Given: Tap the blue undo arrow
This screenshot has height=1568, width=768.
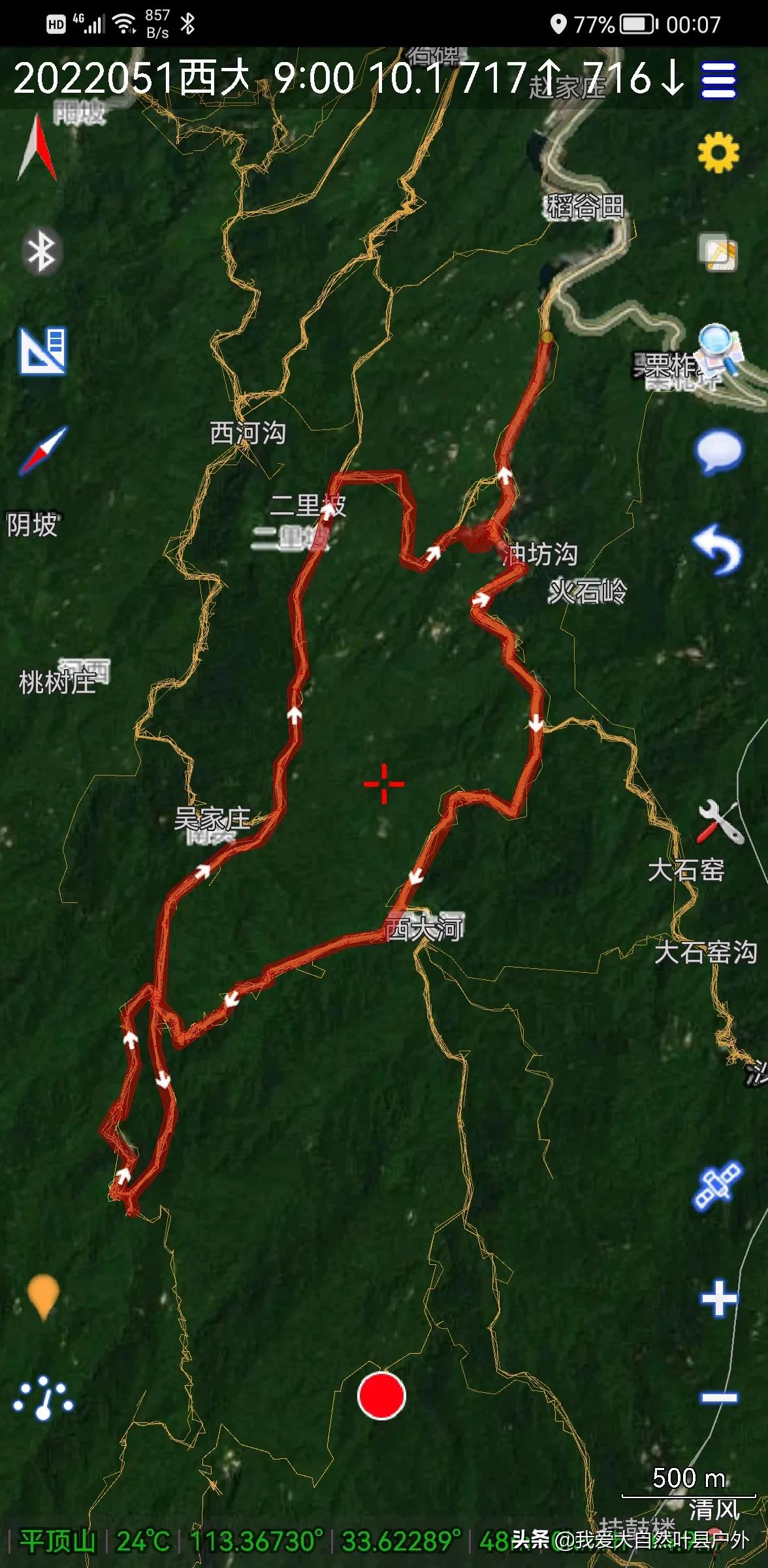Looking at the screenshot, I should (x=718, y=550).
